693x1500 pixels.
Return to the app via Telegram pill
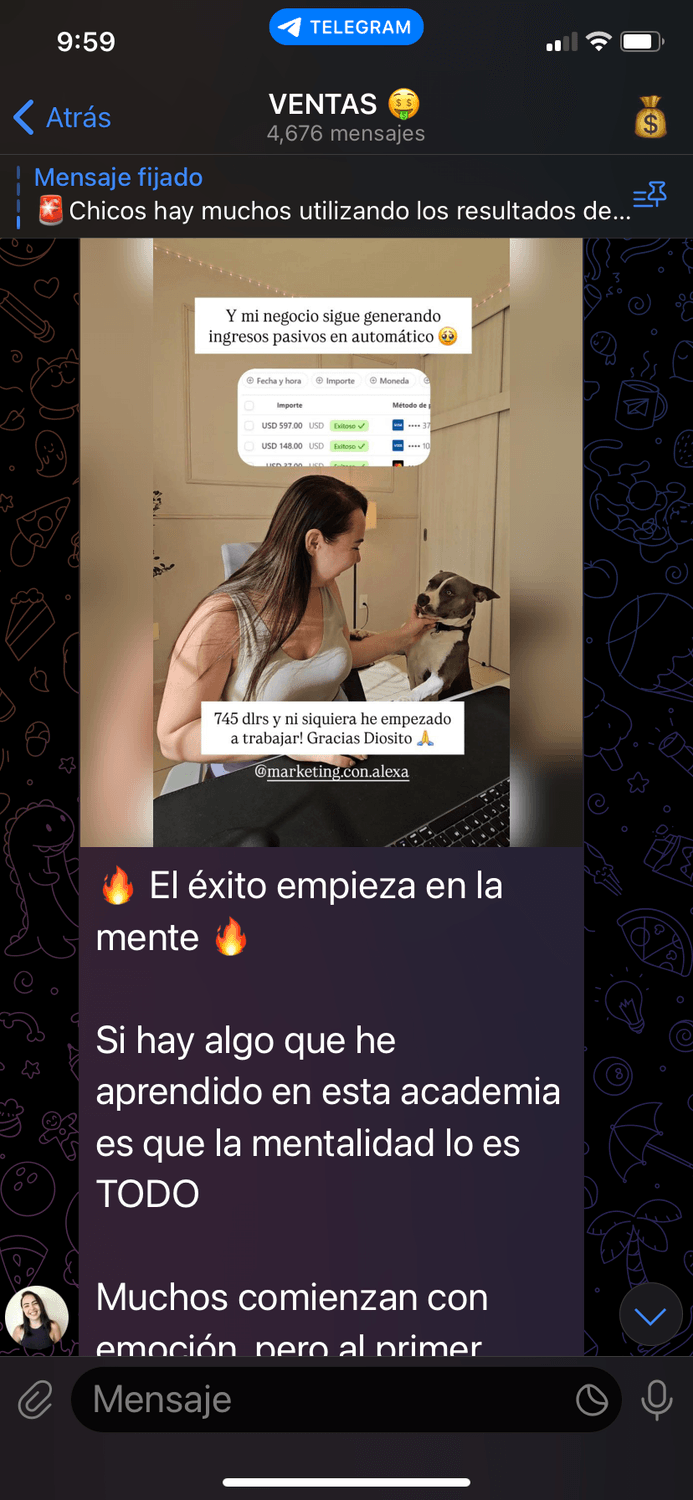point(346,27)
